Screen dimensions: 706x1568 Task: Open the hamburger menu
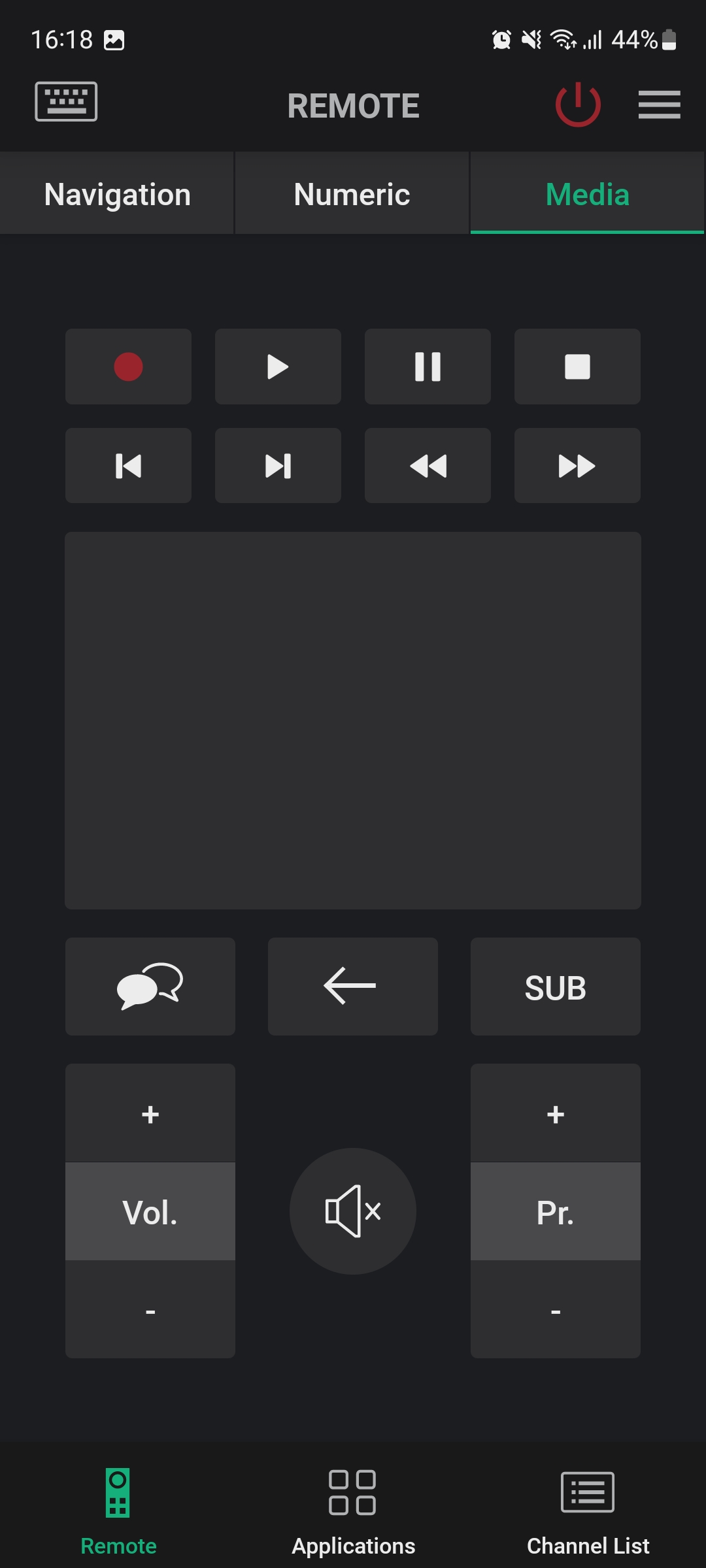tap(659, 104)
